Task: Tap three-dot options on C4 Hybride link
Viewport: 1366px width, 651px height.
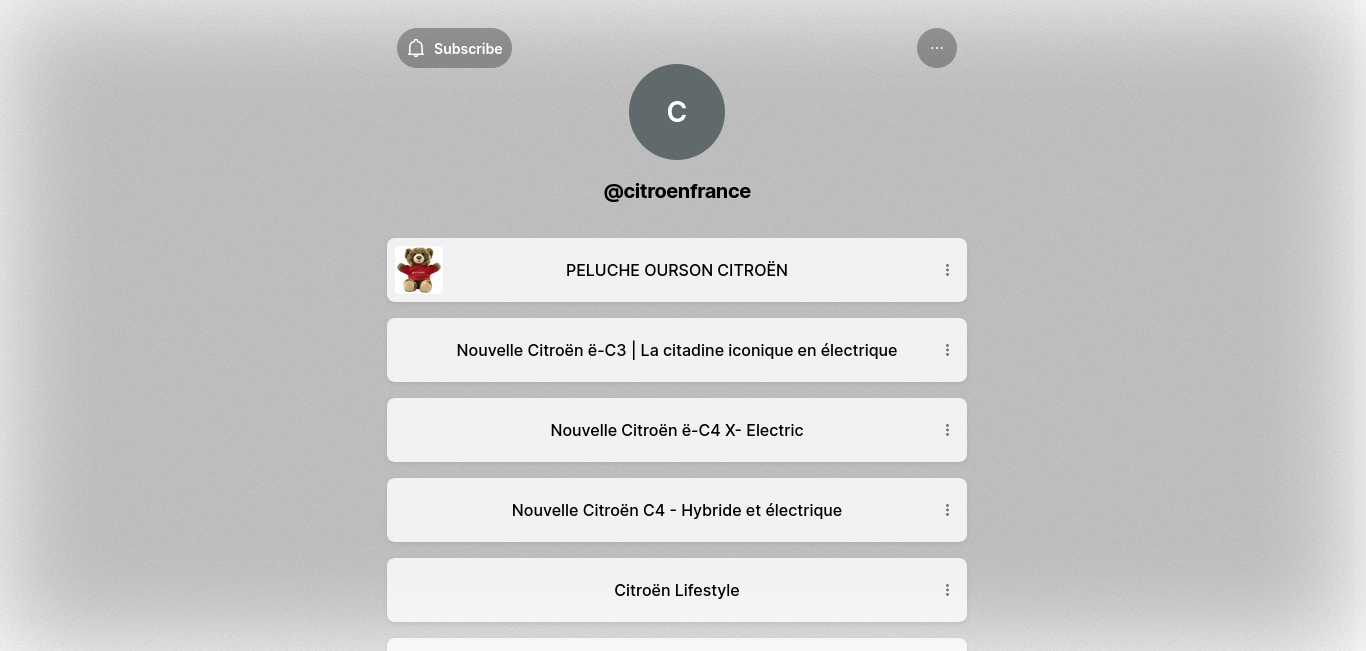Action: [x=947, y=510]
